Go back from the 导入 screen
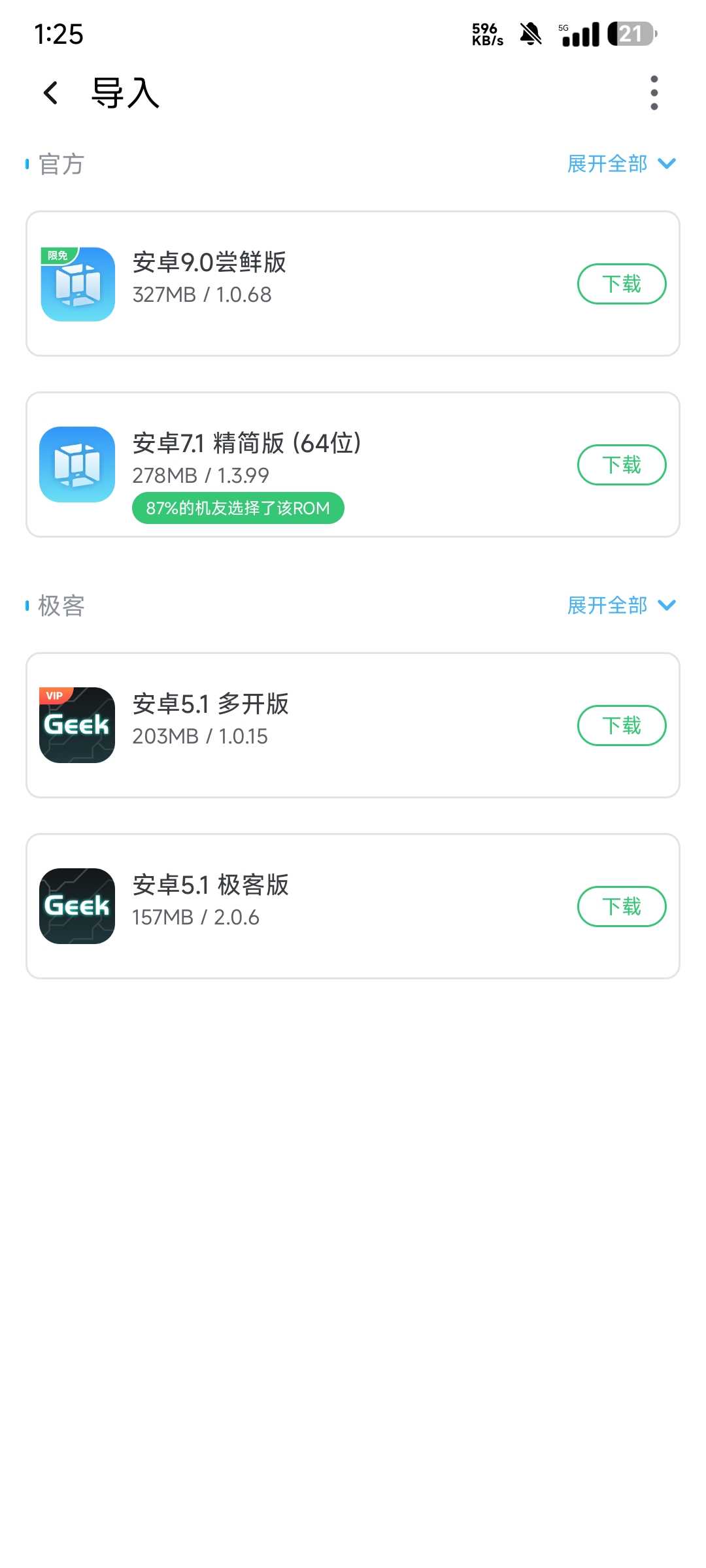 (x=51, y=93)
